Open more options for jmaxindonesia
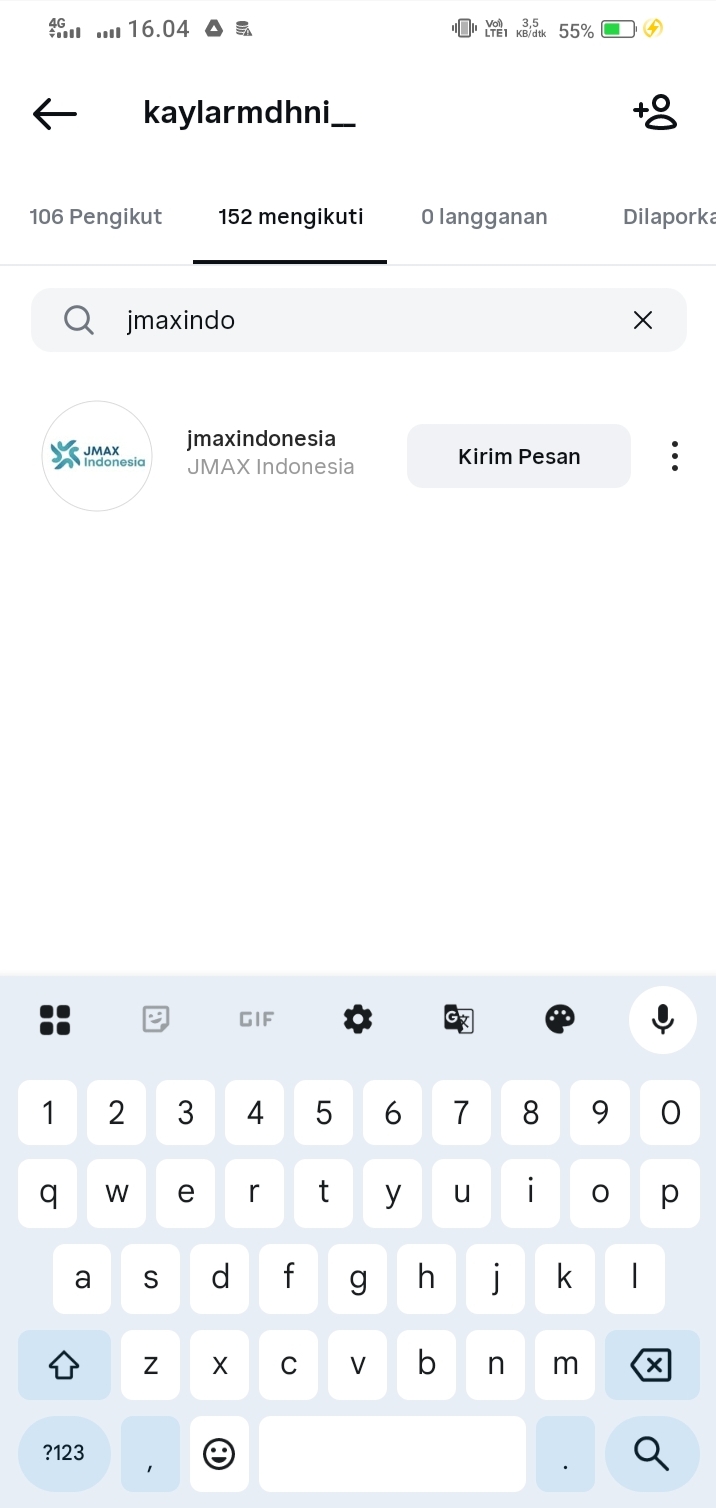This screenshot has width=716, height=1508. [675, 456]
